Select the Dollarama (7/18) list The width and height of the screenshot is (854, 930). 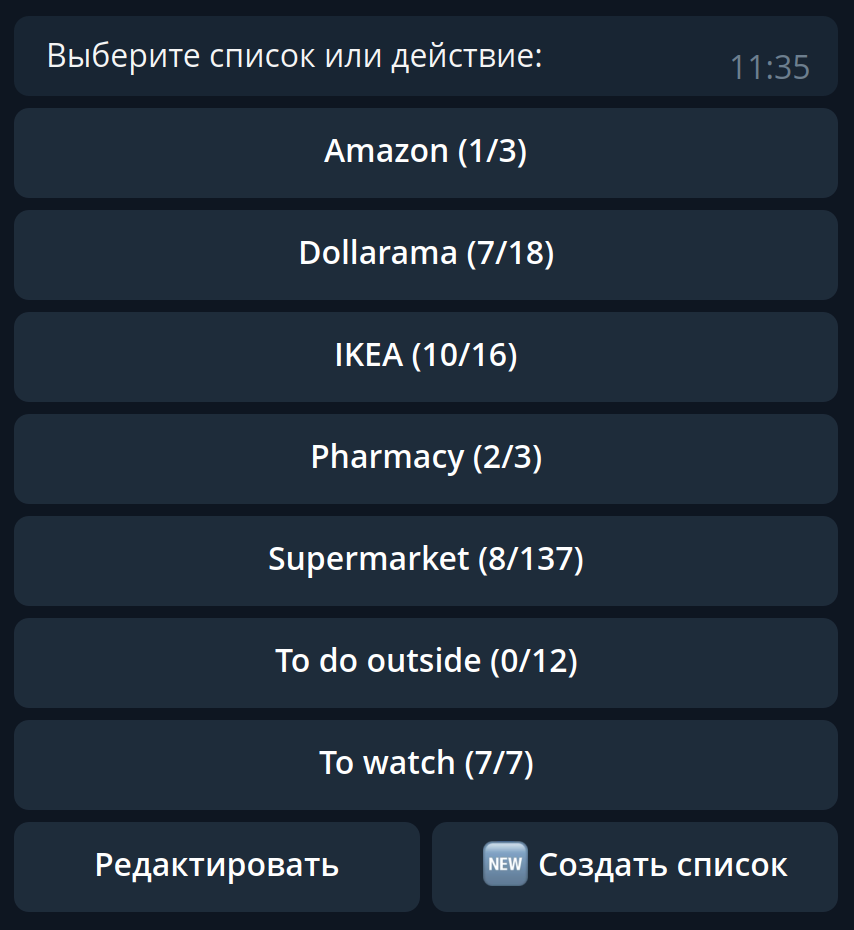(x=426, y=254)
